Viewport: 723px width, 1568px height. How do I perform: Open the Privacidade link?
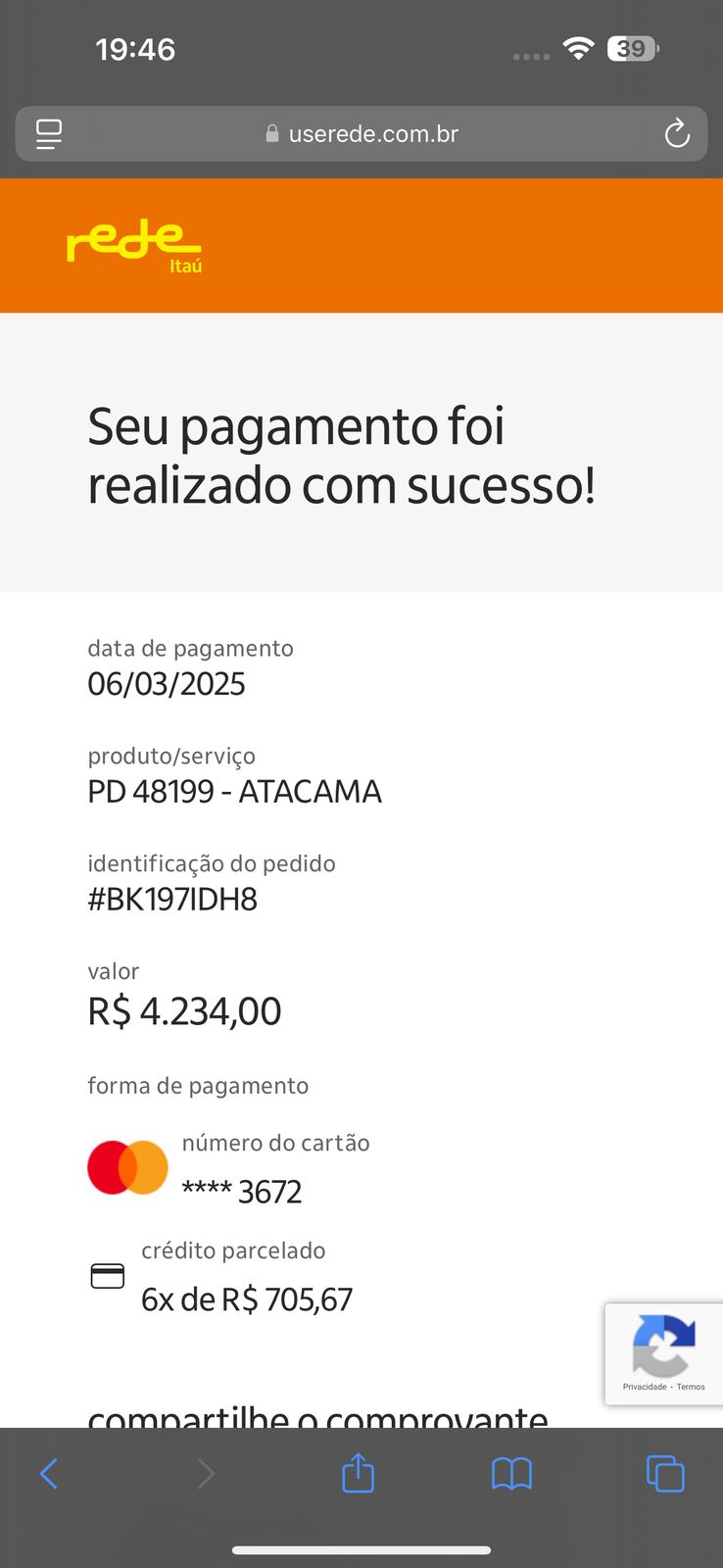coord(646,1388)
